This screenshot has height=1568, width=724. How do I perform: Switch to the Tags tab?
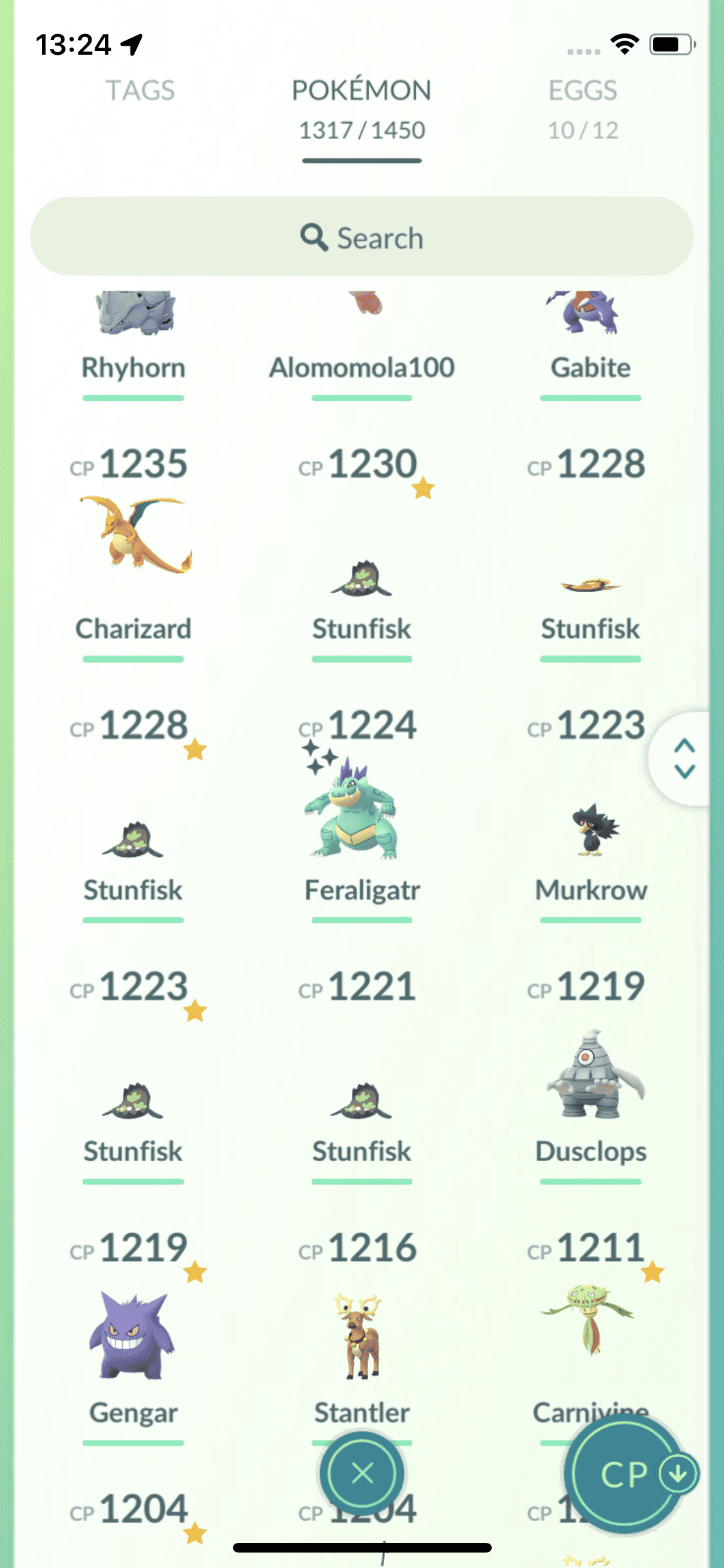pos(140,91)
